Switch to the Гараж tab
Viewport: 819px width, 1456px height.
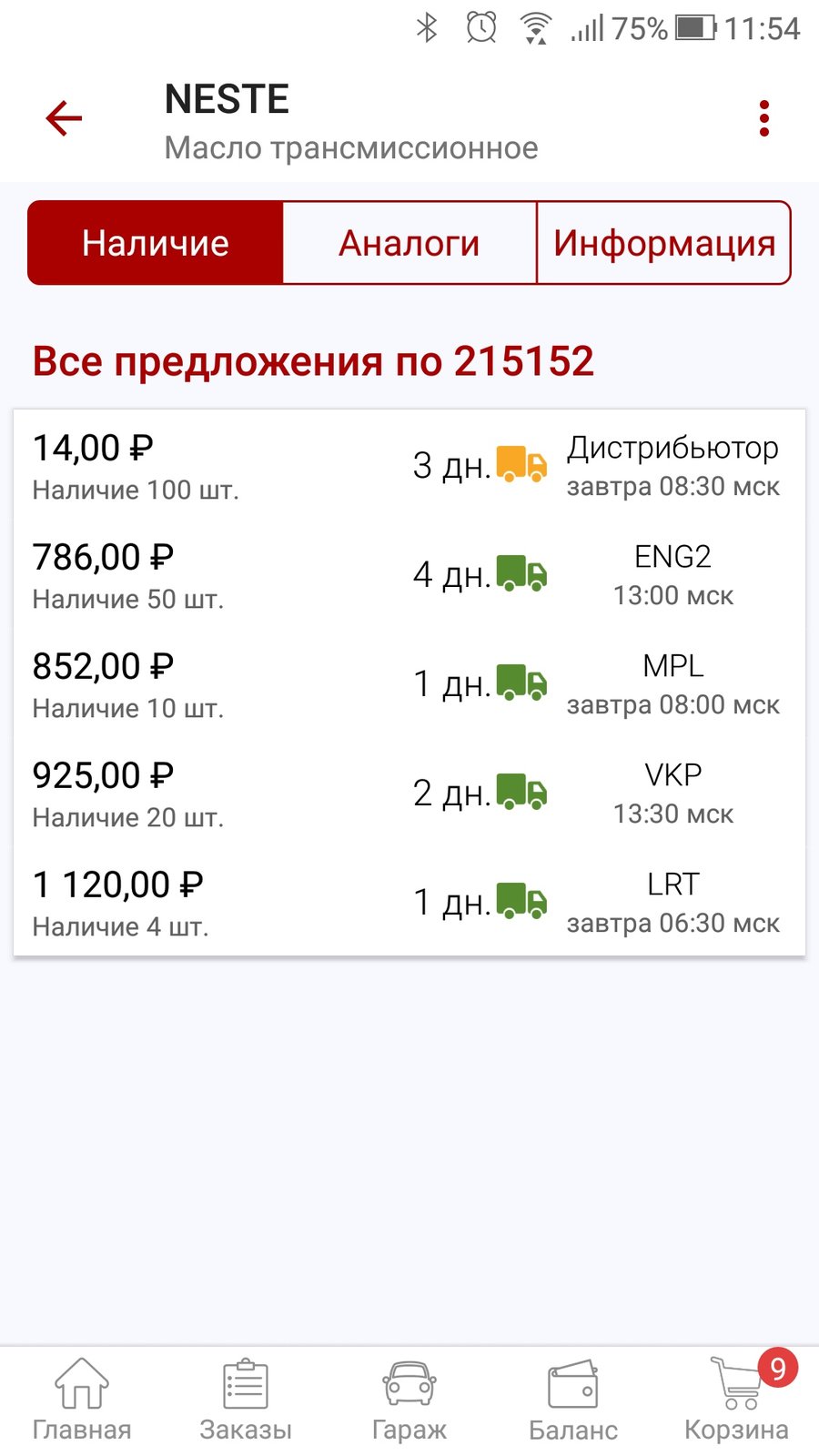tap(409, 1400)
